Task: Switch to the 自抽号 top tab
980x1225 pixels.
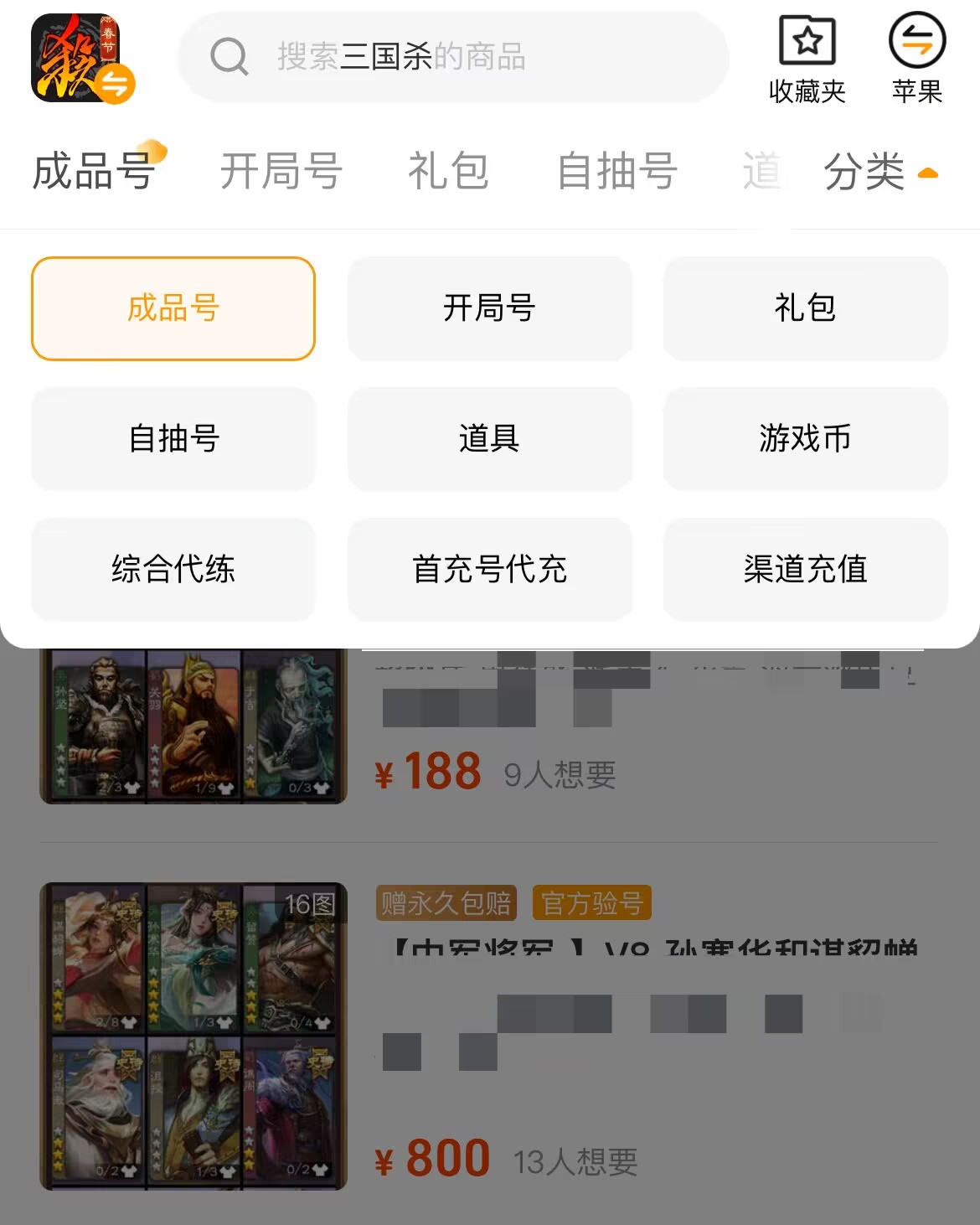Action: point(617,172)
